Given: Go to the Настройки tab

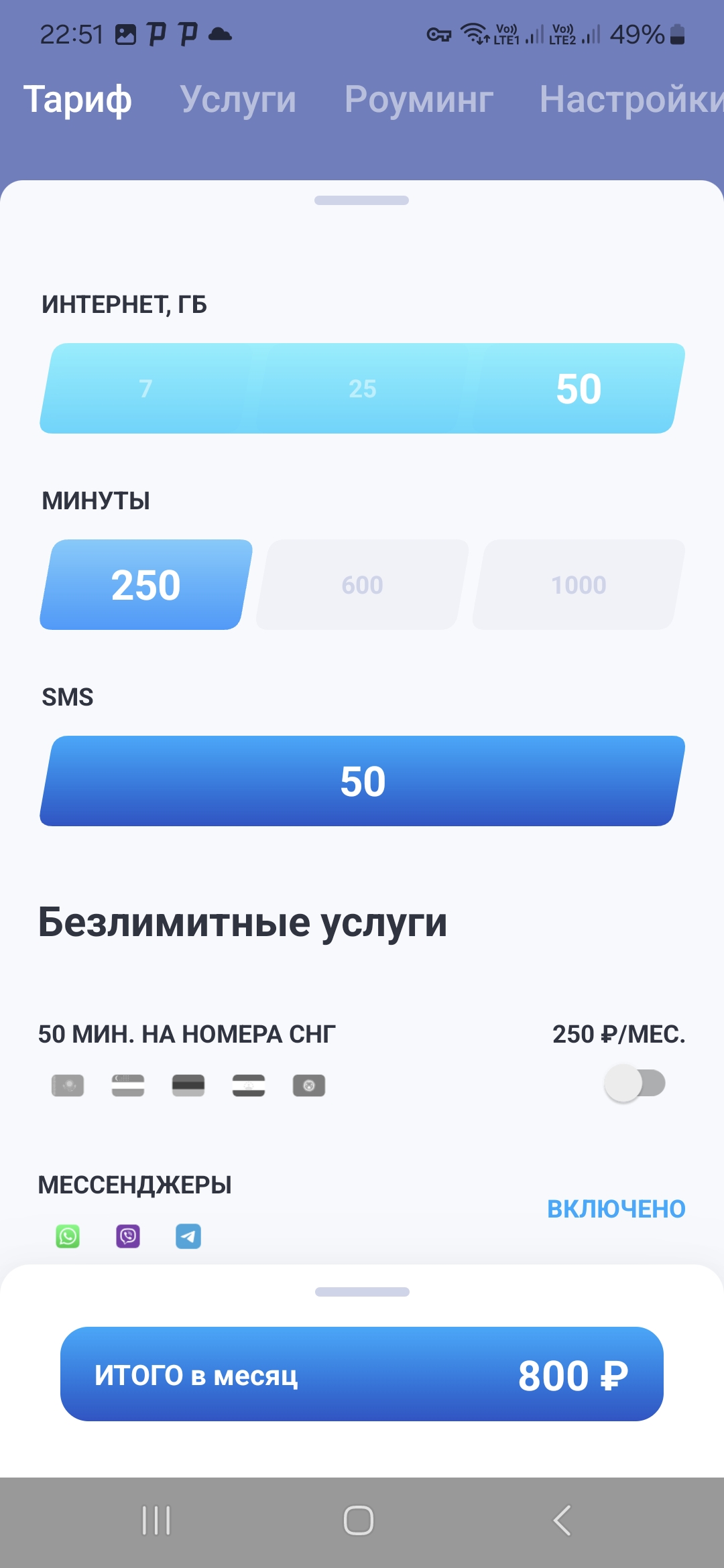Looking at the screenshot, I should tap(631, 99).
